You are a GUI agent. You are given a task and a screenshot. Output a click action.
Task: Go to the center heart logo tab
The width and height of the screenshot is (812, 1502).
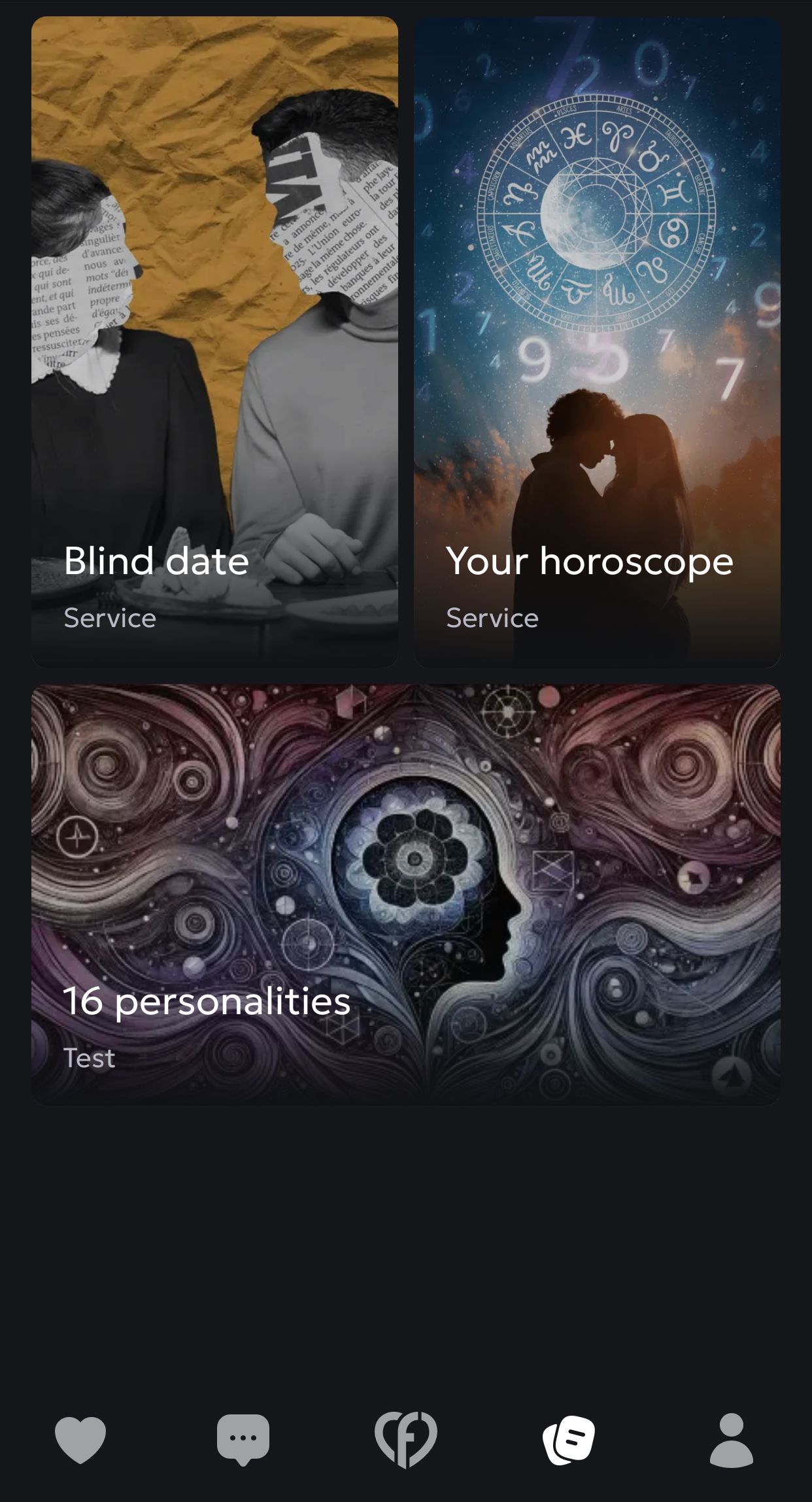(x=405, y=1439)
